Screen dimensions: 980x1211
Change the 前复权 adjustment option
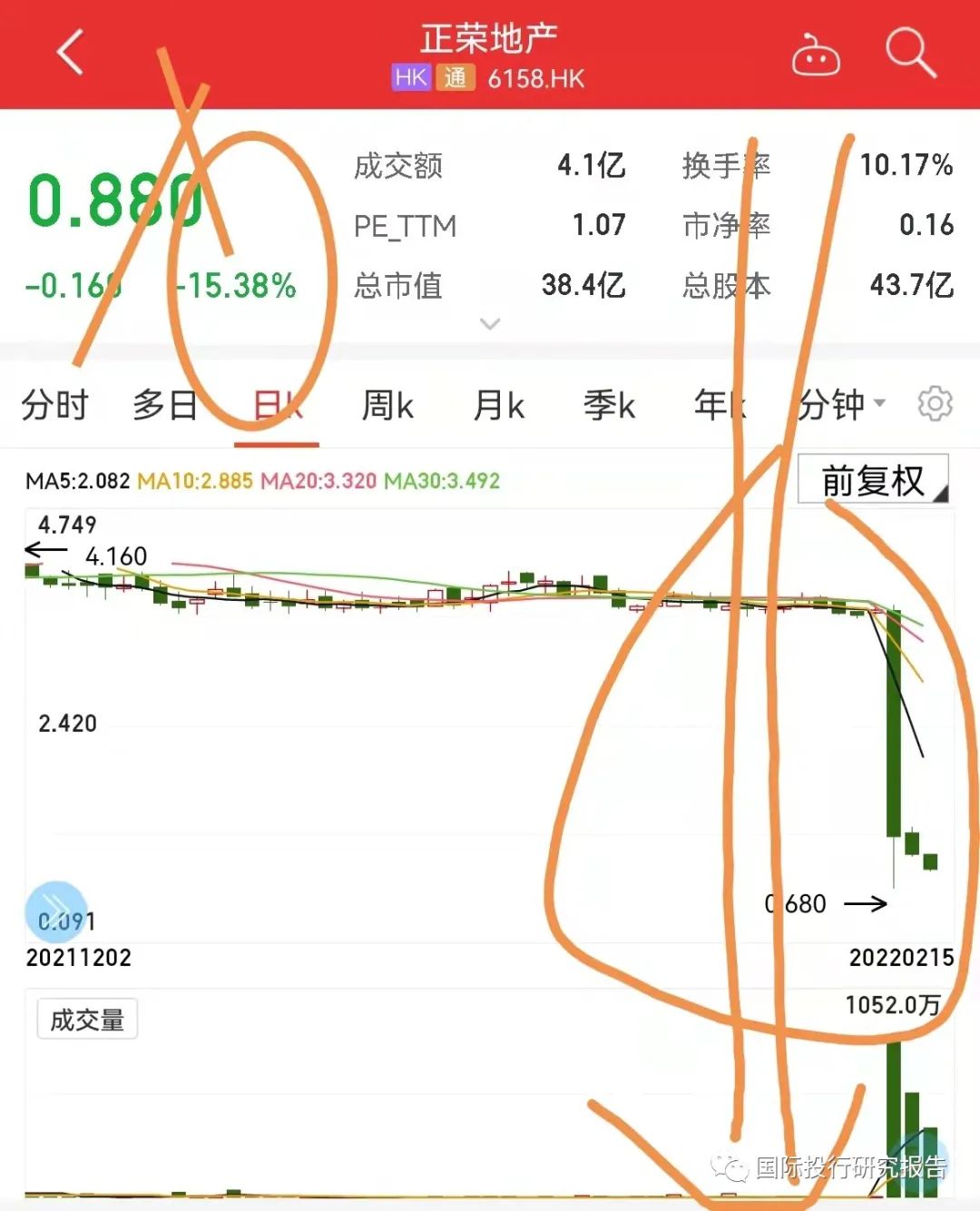(x=873, y=479)
